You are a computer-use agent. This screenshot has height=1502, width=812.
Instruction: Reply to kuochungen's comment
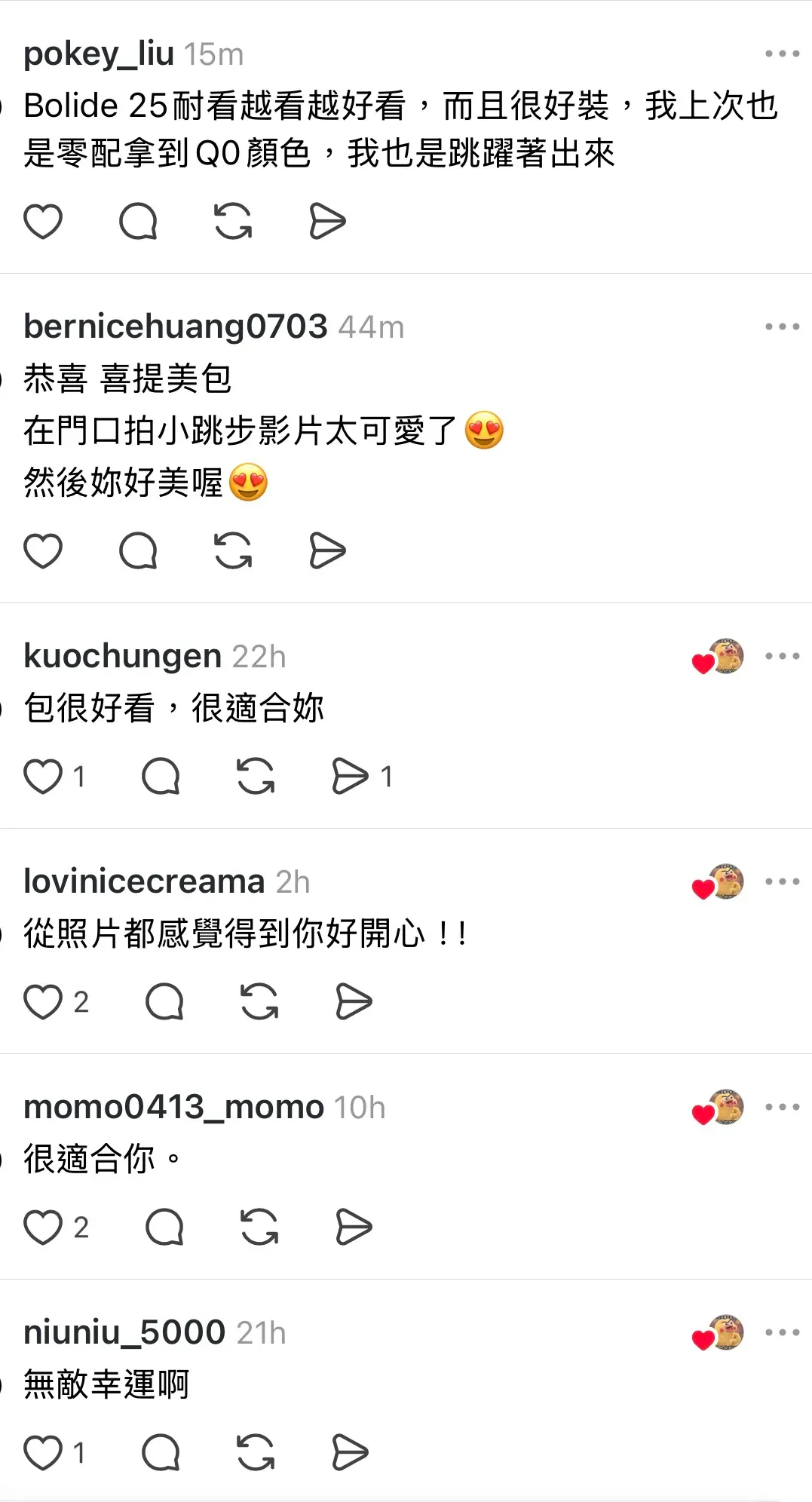click(161, 777)
